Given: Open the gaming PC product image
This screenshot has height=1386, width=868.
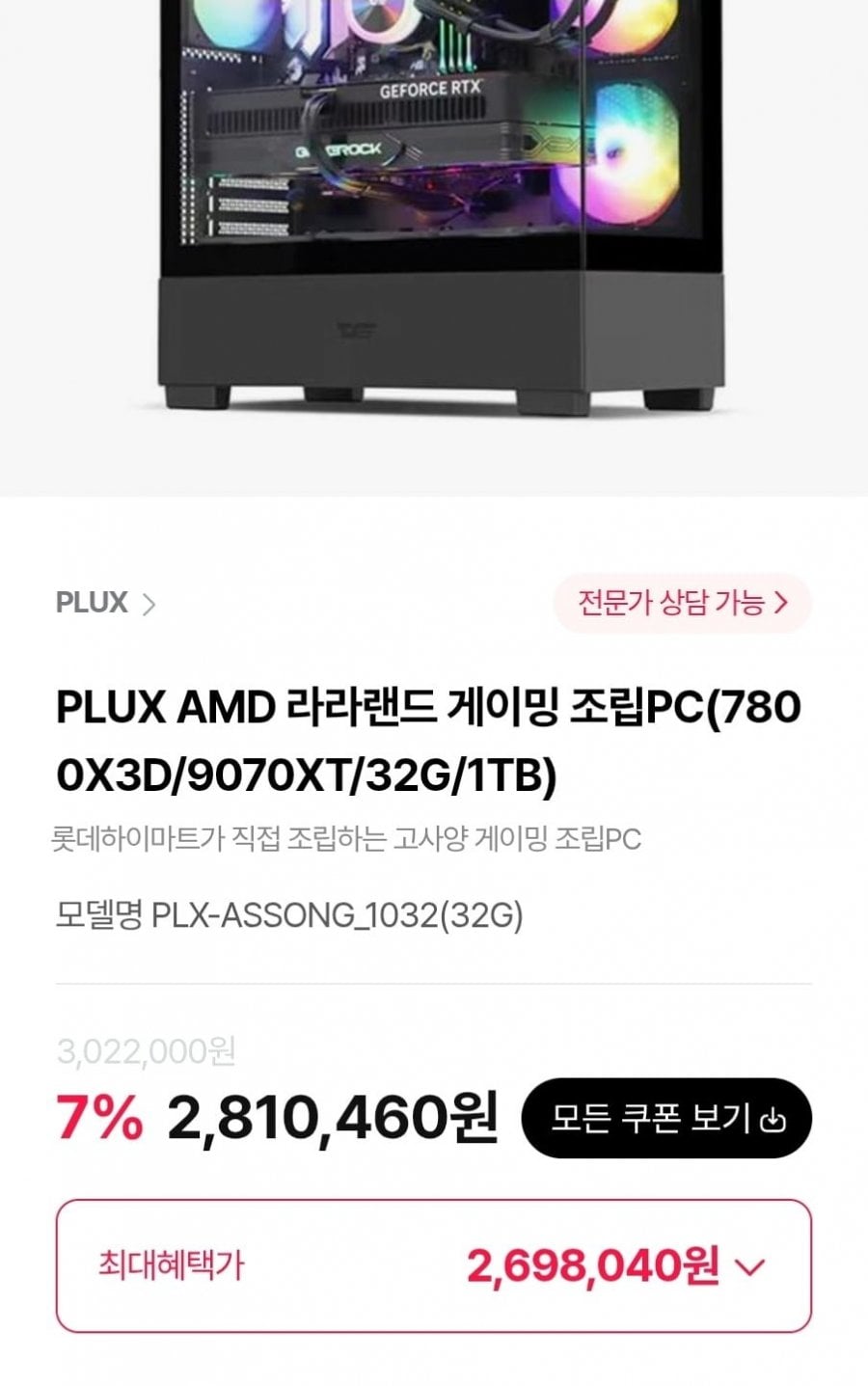Looking at the screenshot, I should pos(434,212).
